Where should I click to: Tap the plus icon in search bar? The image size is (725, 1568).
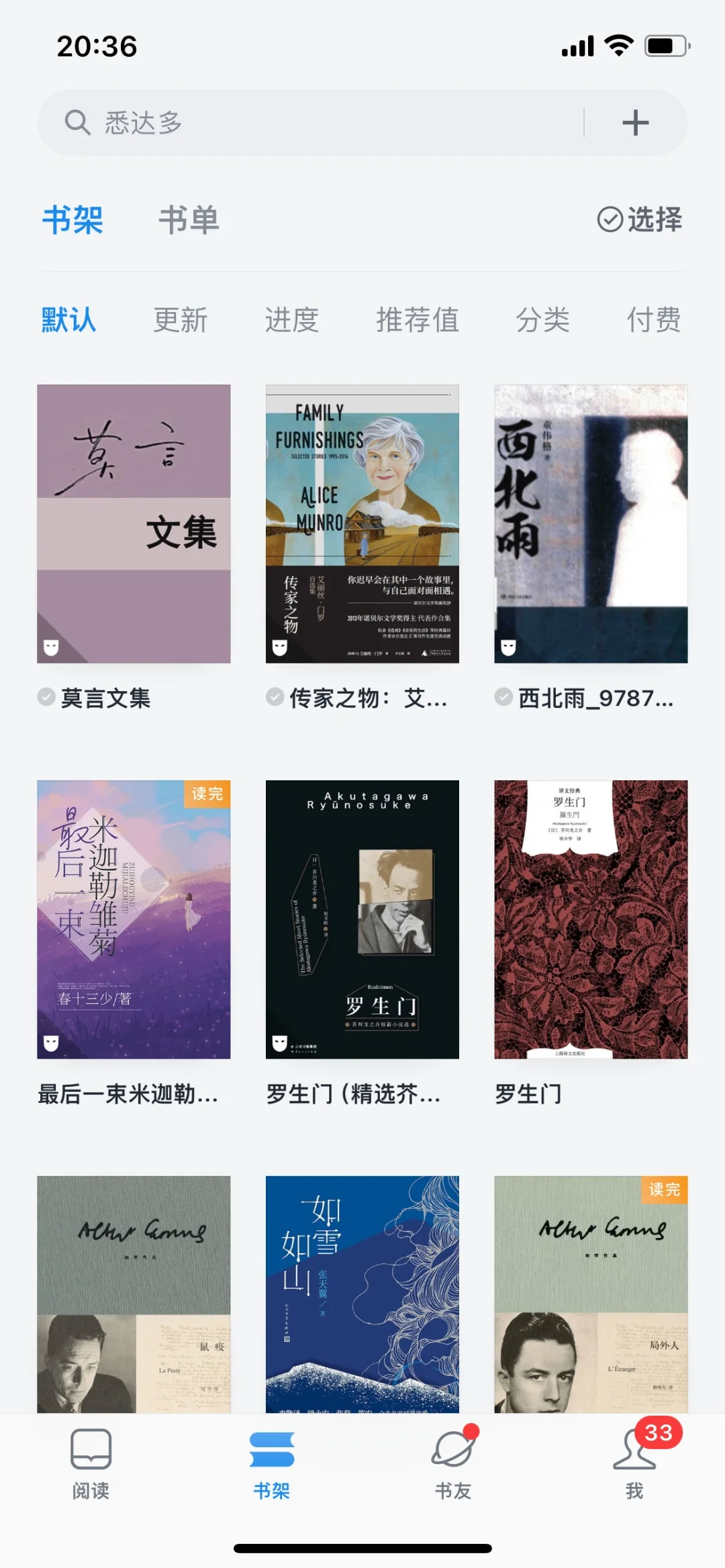[635, 123]
